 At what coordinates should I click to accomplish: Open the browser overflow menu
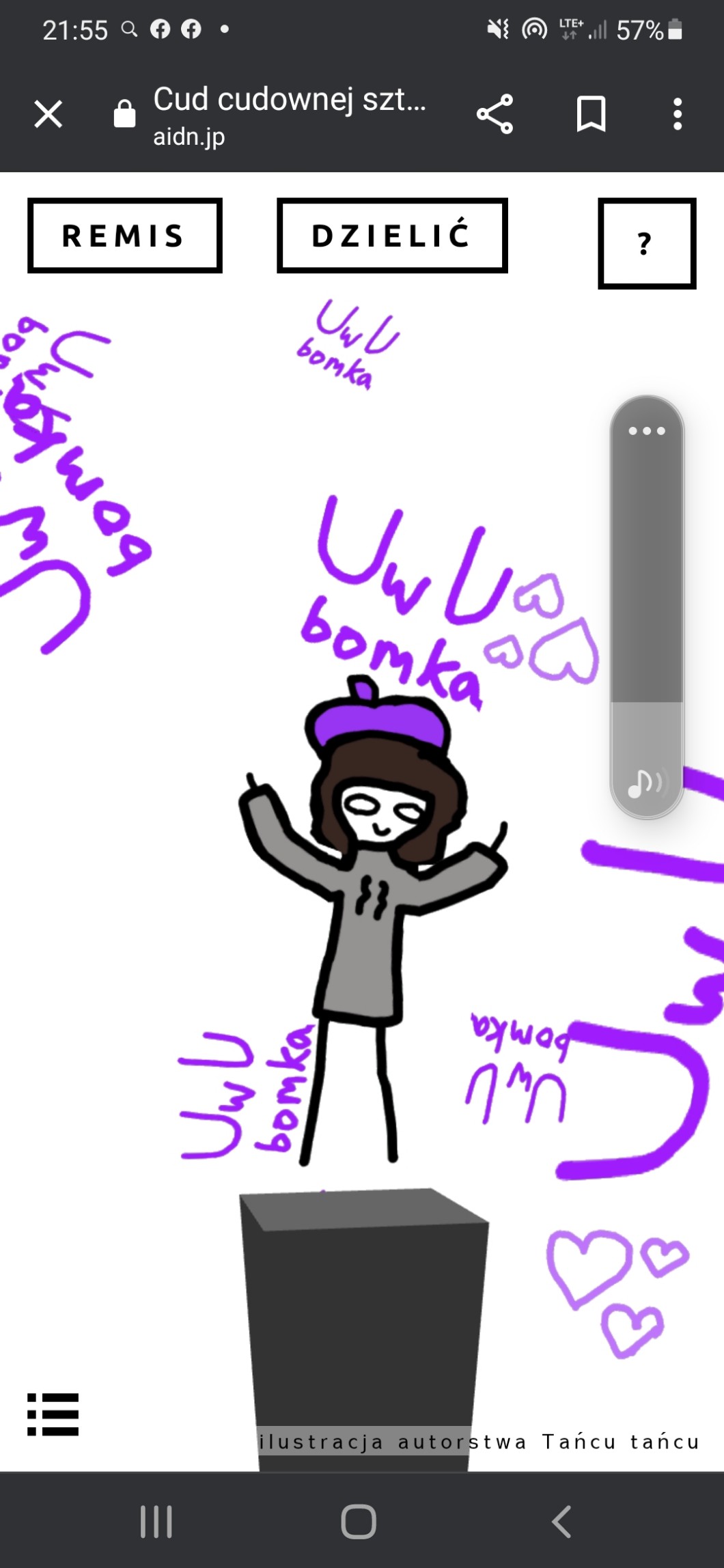coord(677,114)
